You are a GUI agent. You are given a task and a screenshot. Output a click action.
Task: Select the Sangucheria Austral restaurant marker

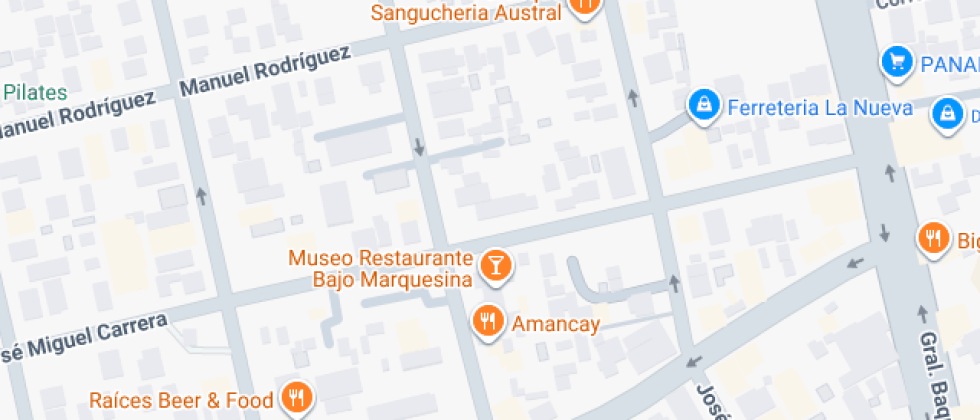click(x=585, y=6)
